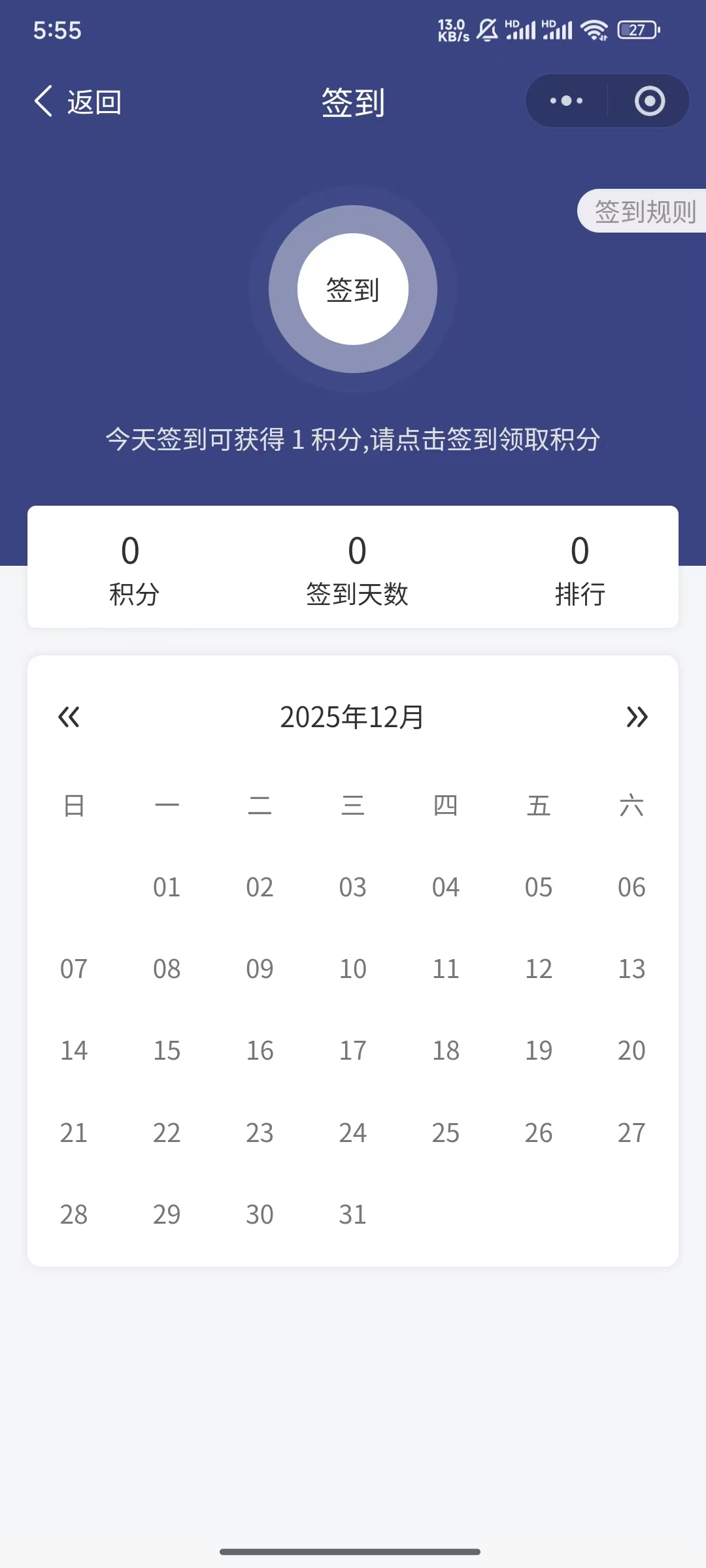The height and width of the screenshot is (1568, 706).
Task: Go back using the 返回 arrow
Action: point(77,102)
